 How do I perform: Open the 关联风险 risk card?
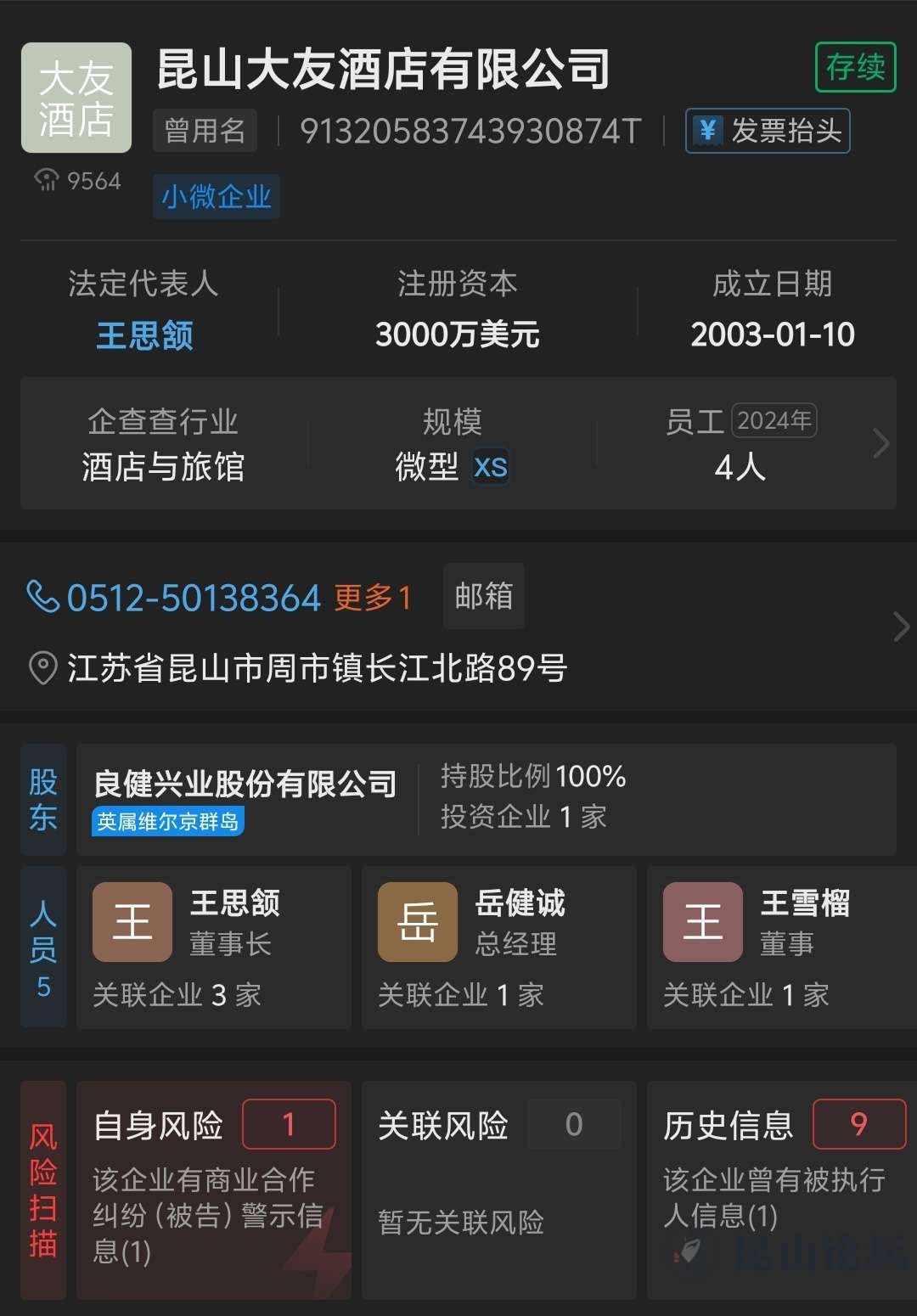pos(498,1189)
